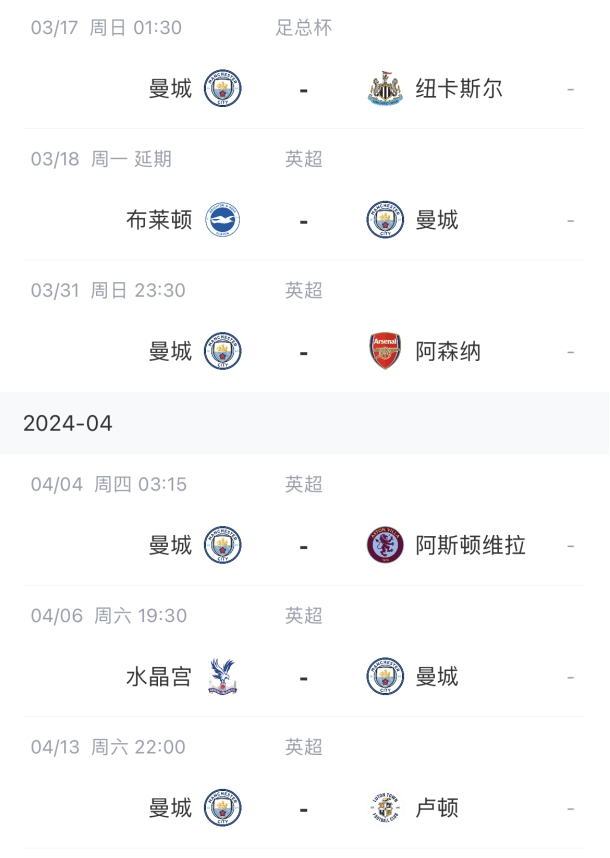View the 曼城 vs 卢顿 fixture
The height and width of the screenshot is (858, 610).
coord(303,808)
